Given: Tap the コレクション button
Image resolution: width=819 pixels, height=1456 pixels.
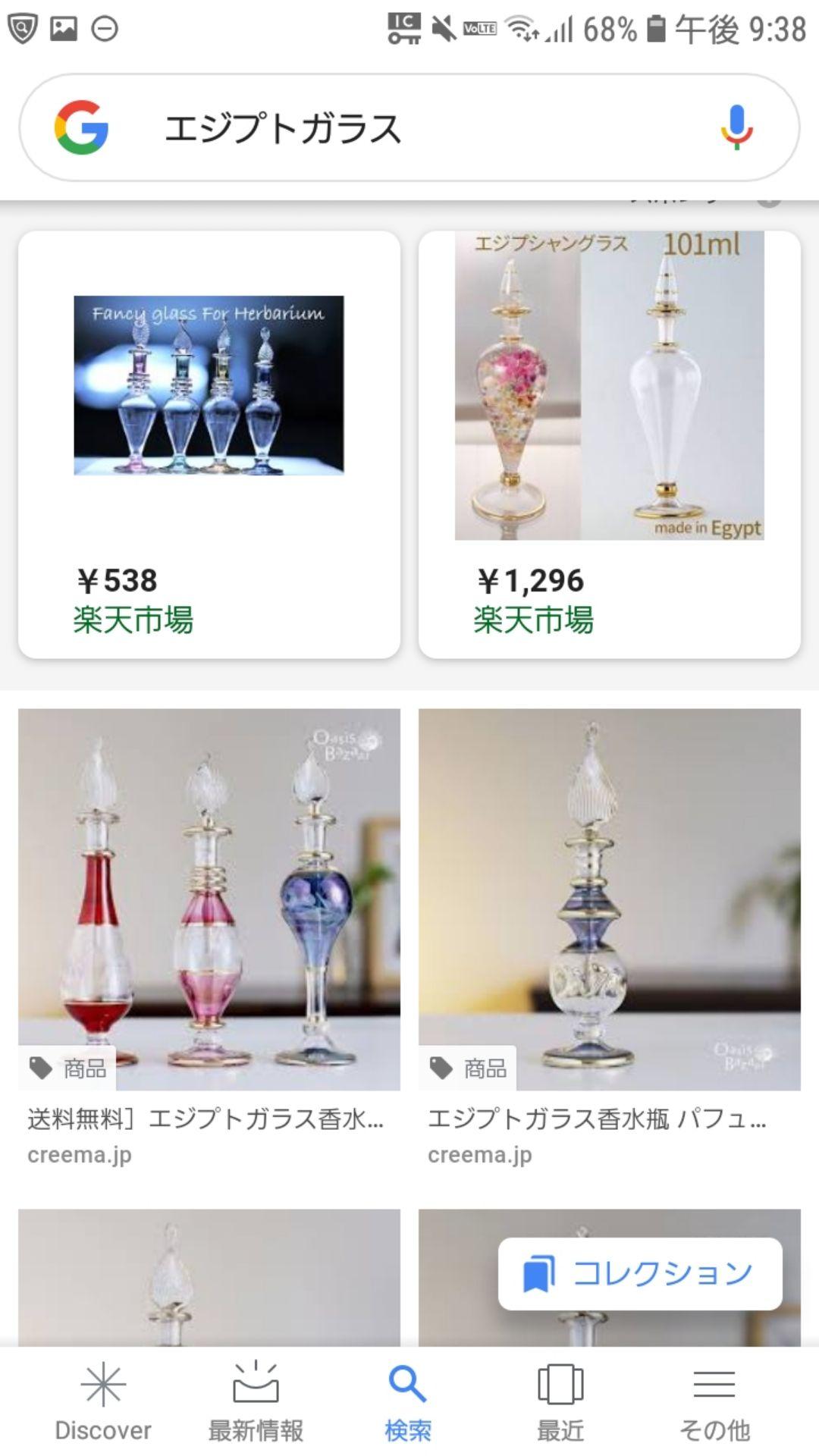Looking at the screenshot, I should pos(639,1273).
